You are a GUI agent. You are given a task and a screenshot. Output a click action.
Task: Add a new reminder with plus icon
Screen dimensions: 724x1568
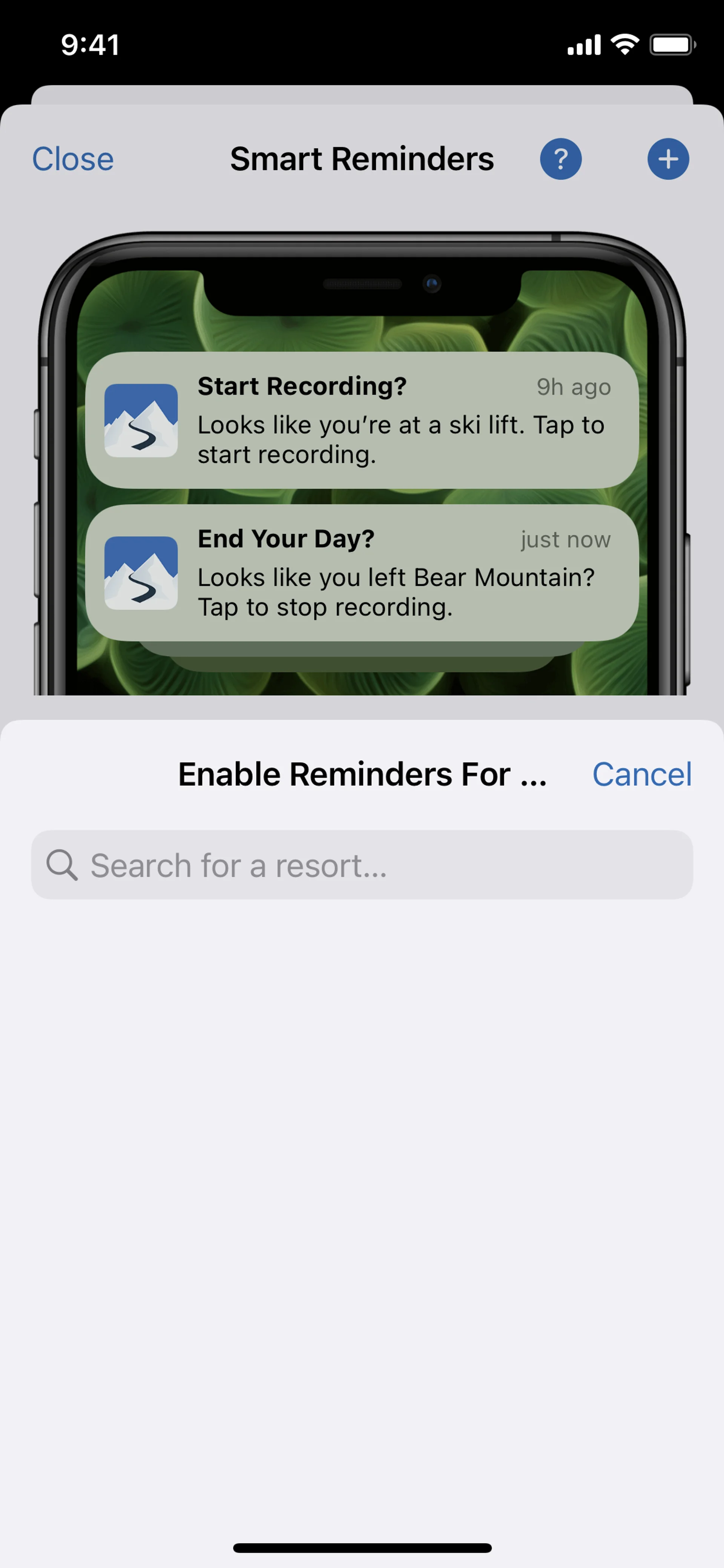[667, 160]
